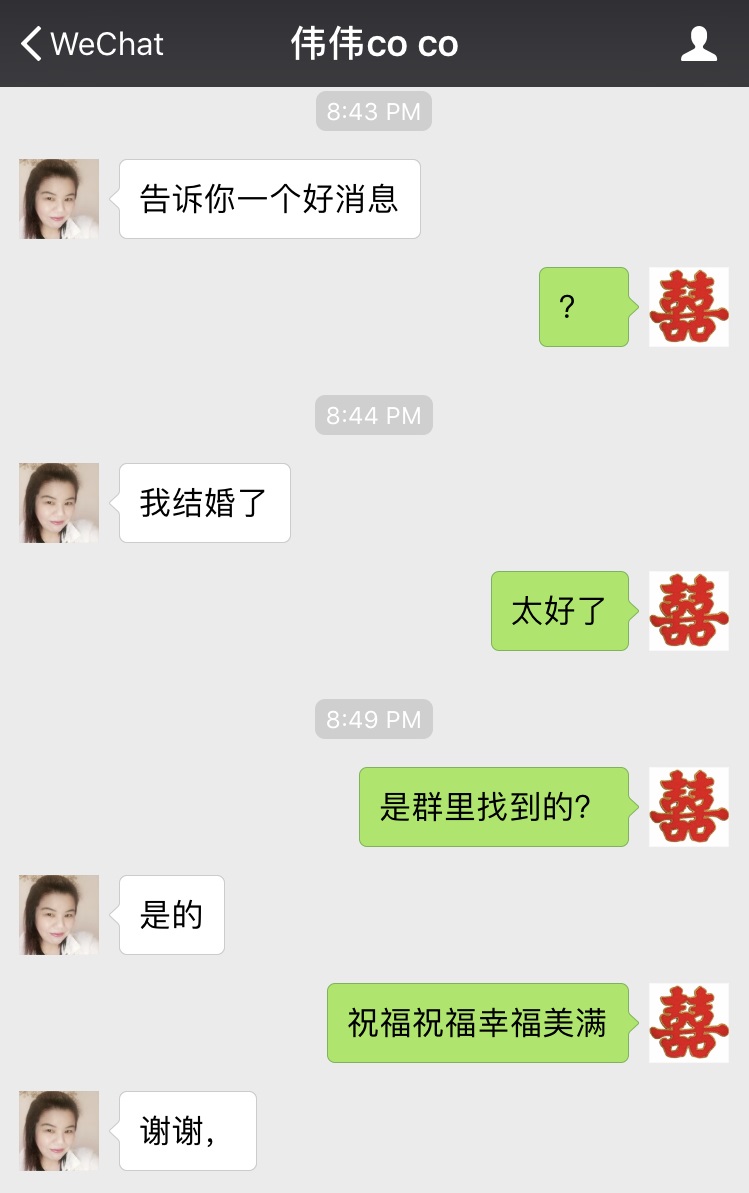Open my profile picture next to 是群里找到的?

coord(689,807)
